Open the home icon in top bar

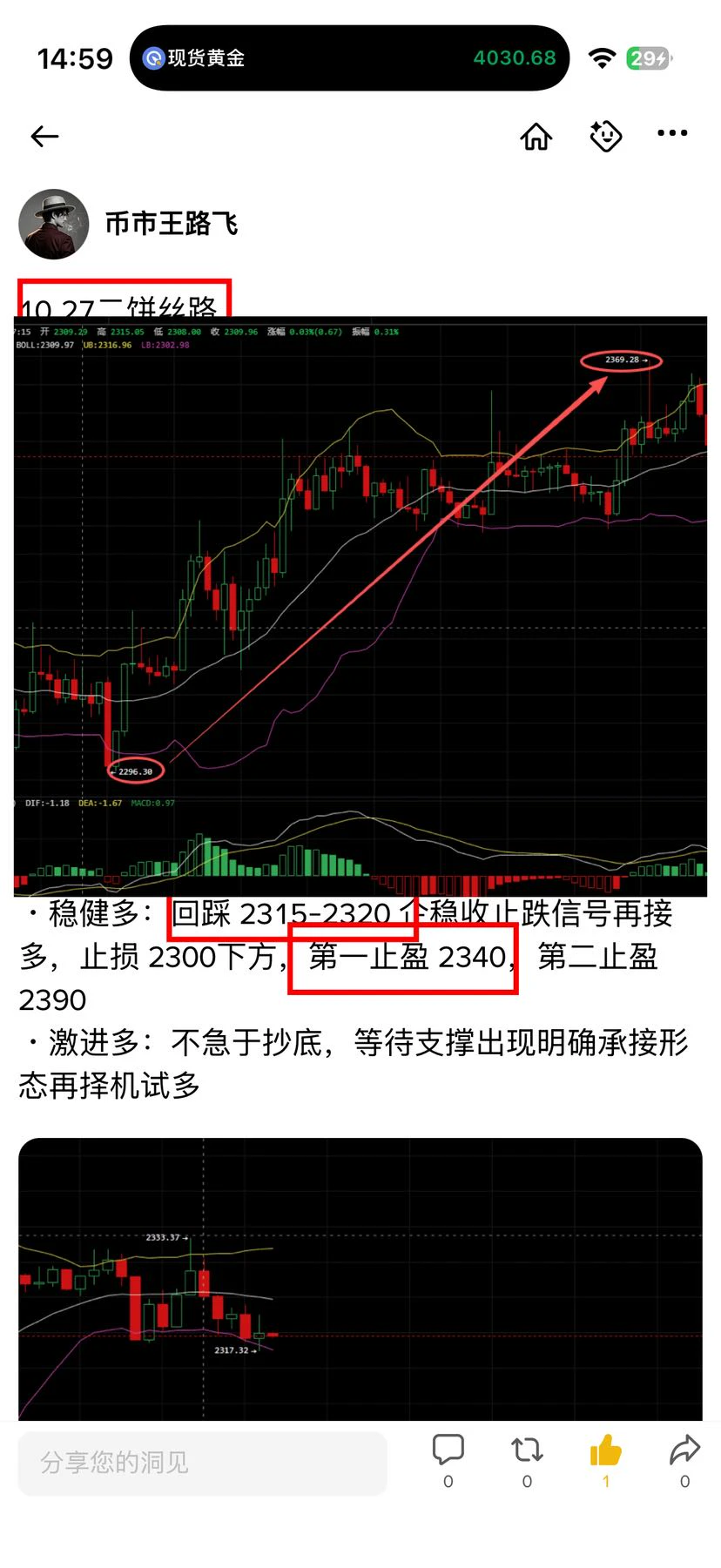click(x=536, y=136)
